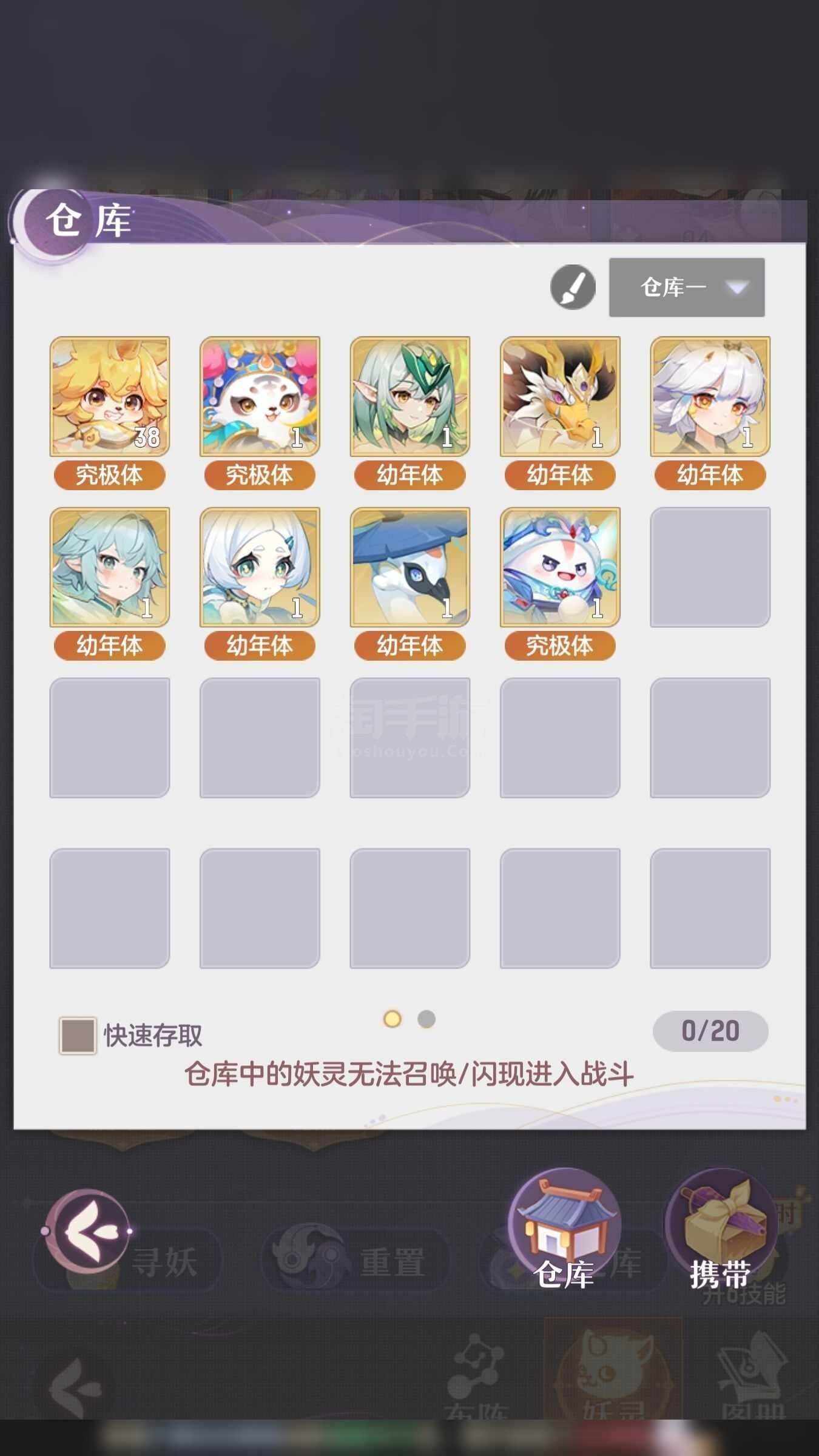Expand the 仓库一 dropdown
819x1456 pixels.
(687, 287)
